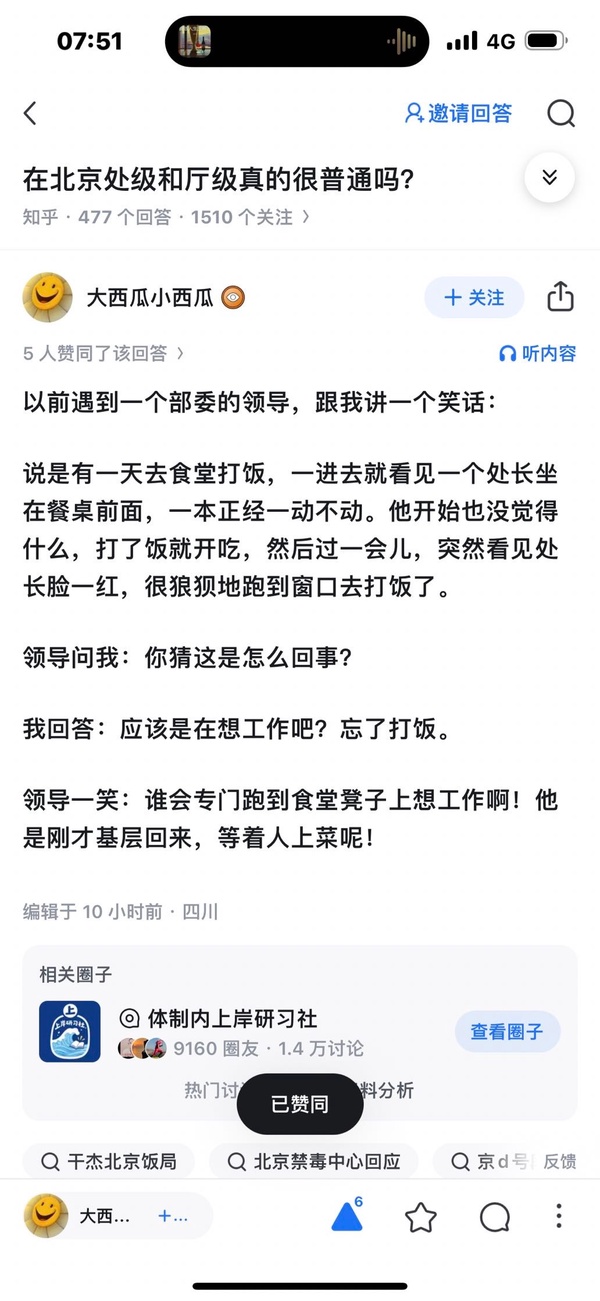Viewport: 600px width, 1301px height.
Task: Tap 反馈 to give feedback on suggestions
Action: (559, 1161)
